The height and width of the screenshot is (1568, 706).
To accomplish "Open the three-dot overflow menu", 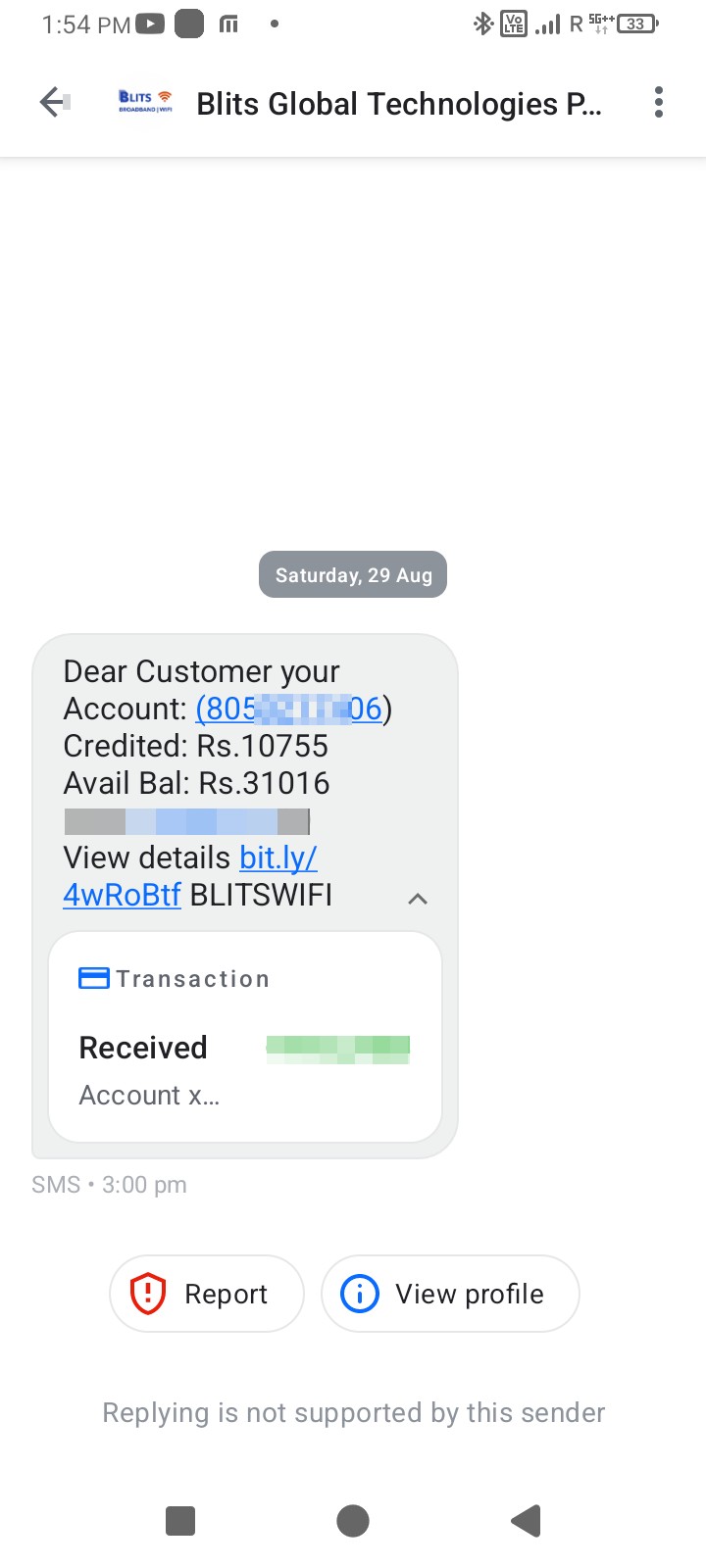I will point(658,102).
